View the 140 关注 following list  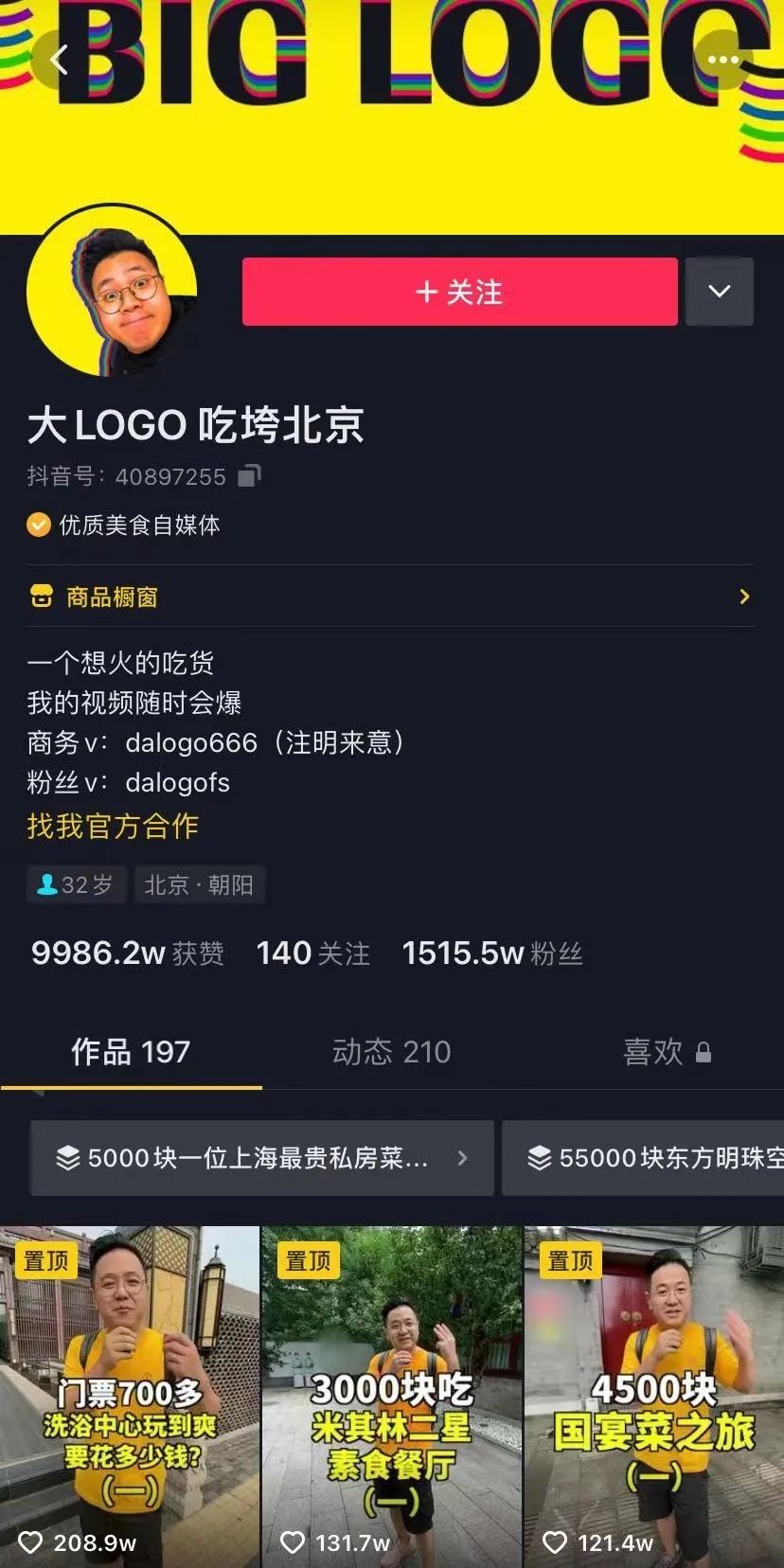coord(312,953)
